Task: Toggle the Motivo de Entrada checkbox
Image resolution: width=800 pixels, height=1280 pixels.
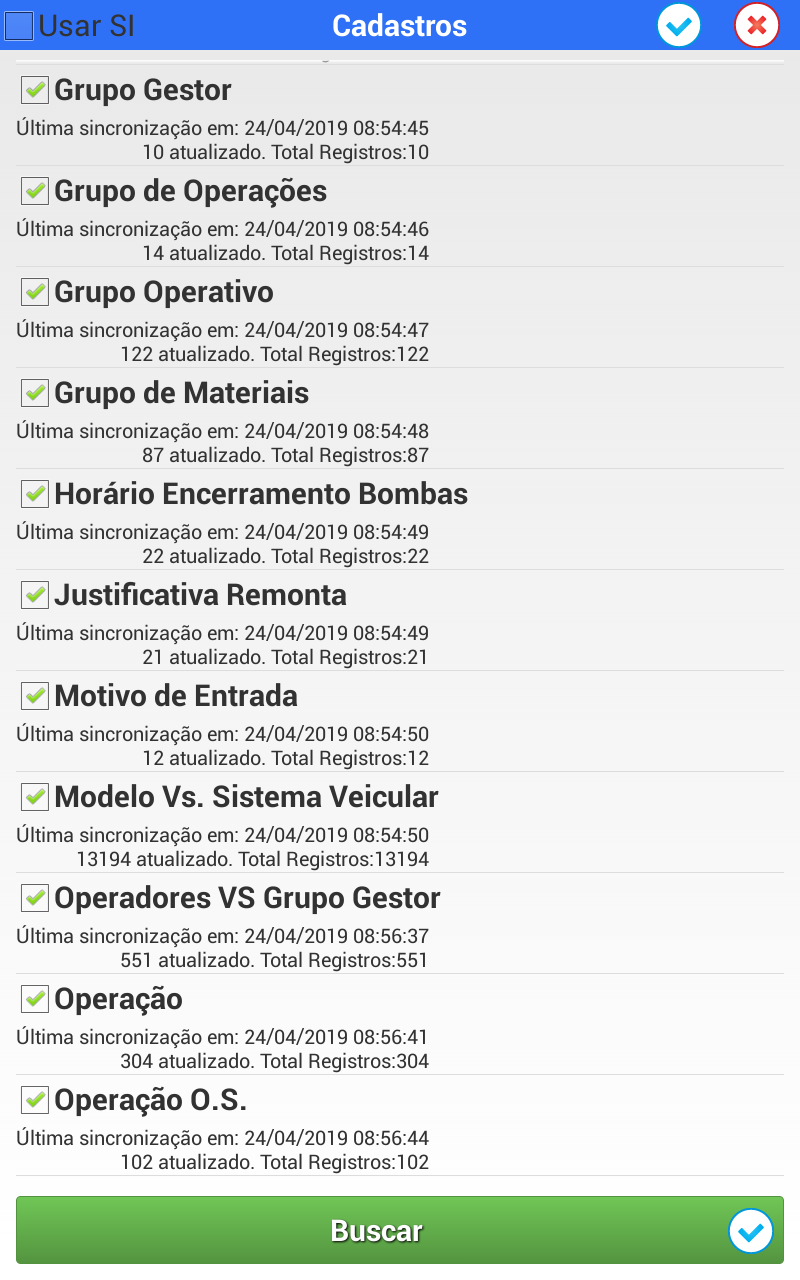Action: 35,696
